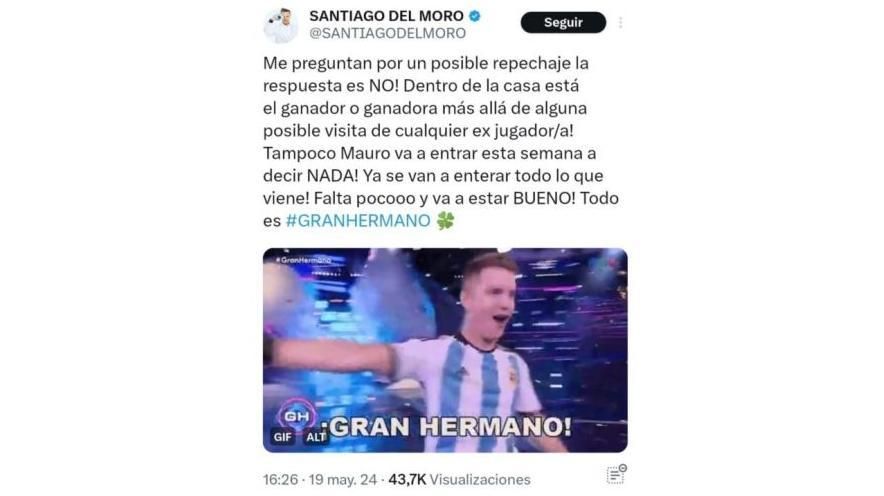Follow Santiago del Moro with Seguir button

click(x=563, y=22)
